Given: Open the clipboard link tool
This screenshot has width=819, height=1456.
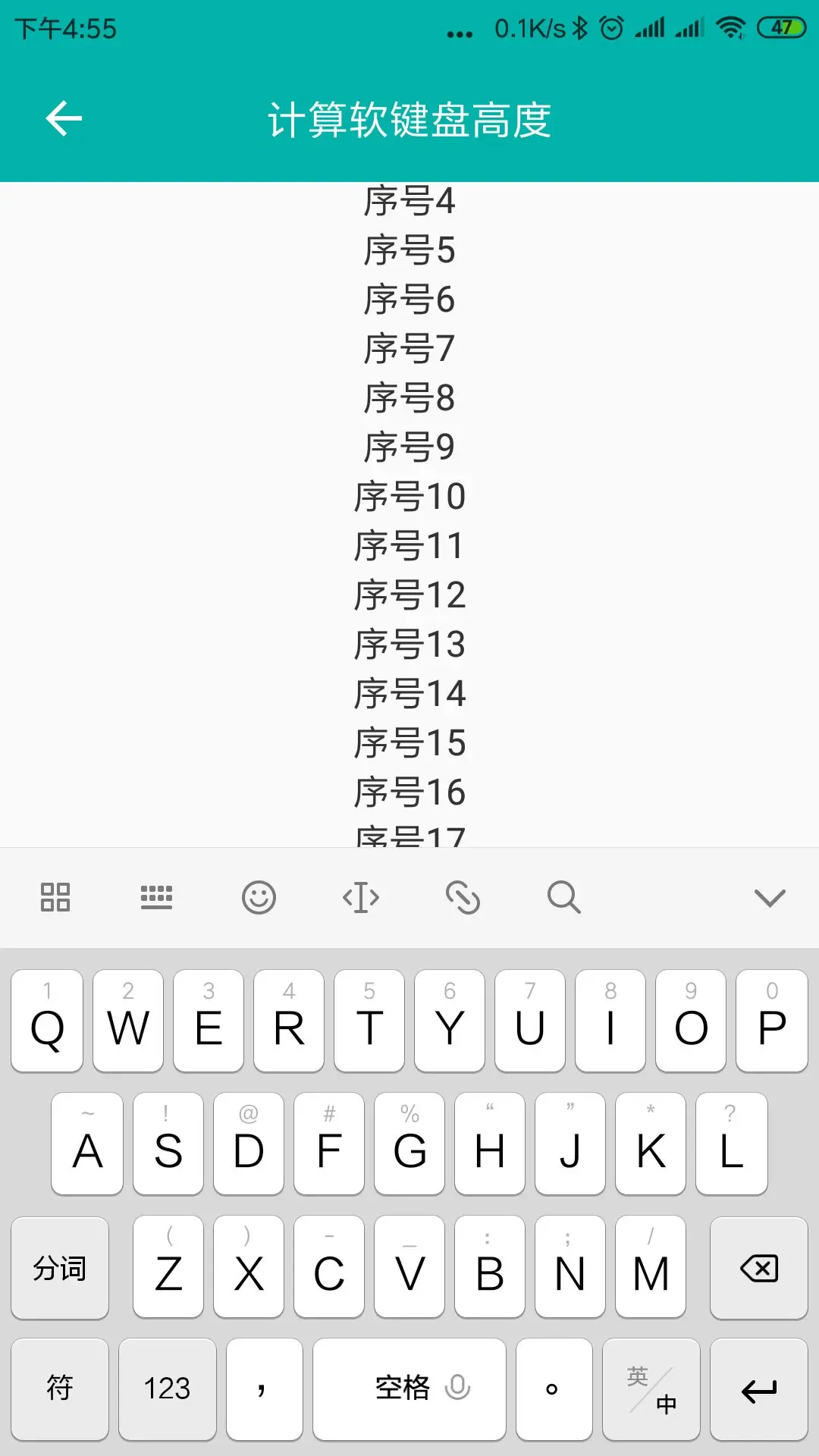Looking at the screenshot, I should 463,898.
